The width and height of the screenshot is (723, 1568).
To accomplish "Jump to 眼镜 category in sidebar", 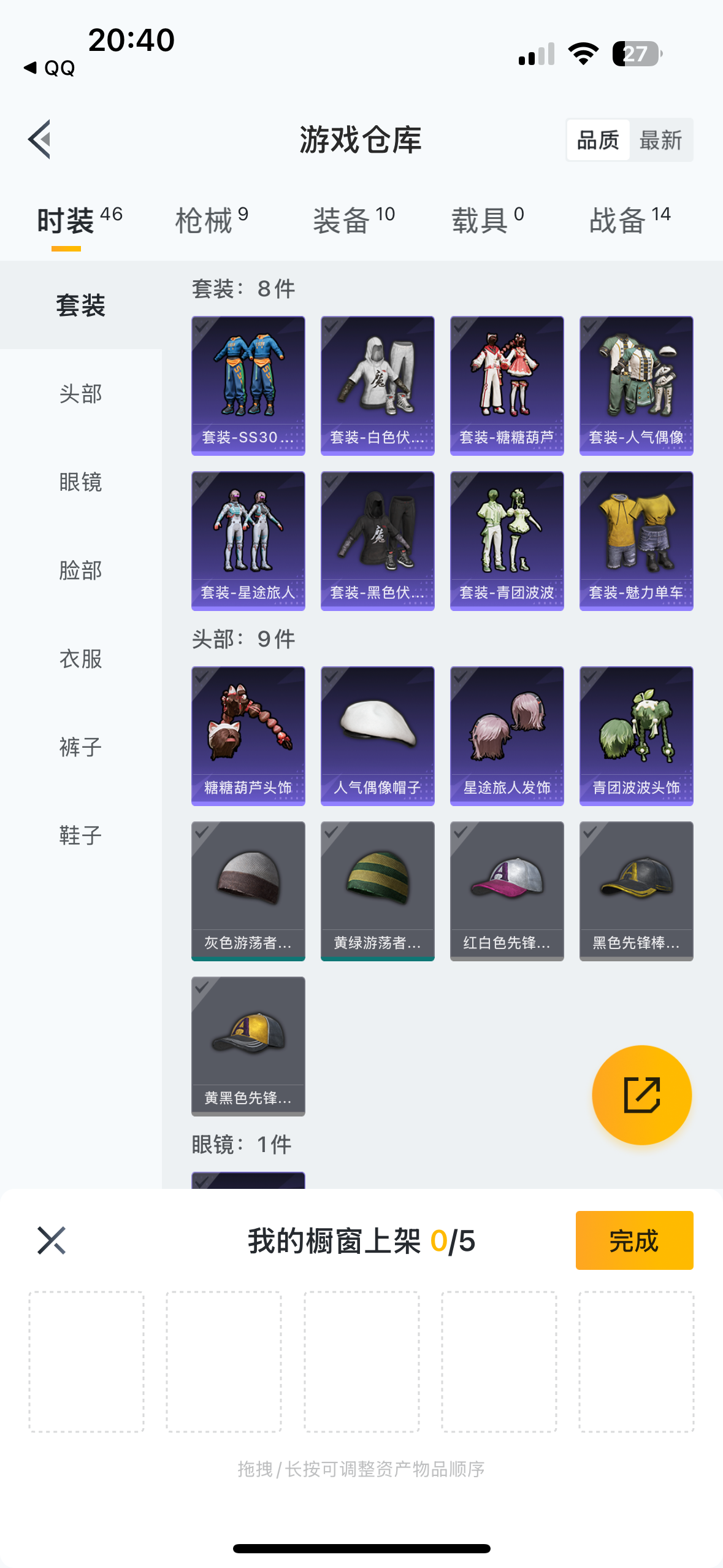I will (80, 482).
